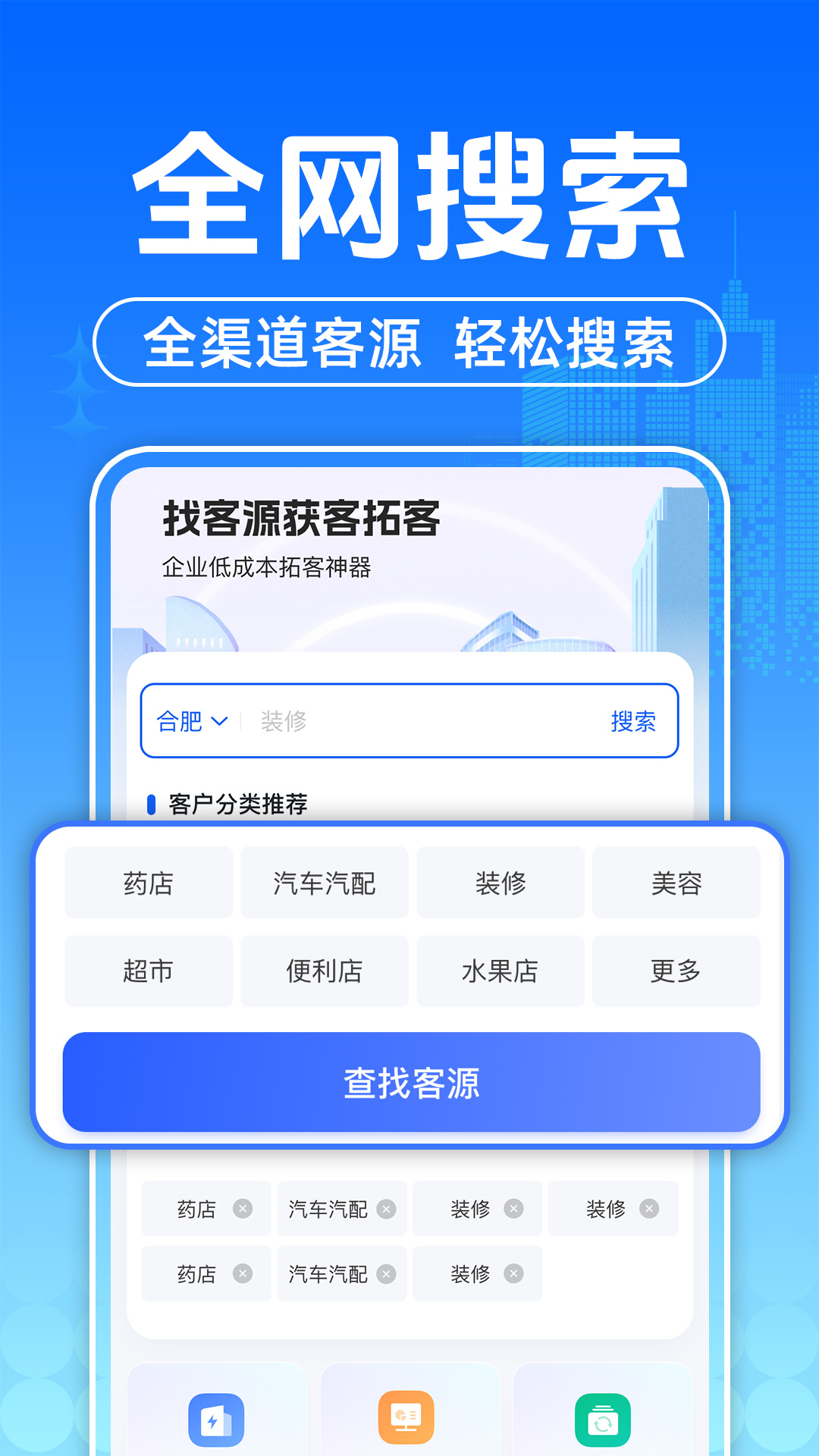819x1456 pixels.
Task: Select the 便利店 category
Action: [x=324, y=971]
